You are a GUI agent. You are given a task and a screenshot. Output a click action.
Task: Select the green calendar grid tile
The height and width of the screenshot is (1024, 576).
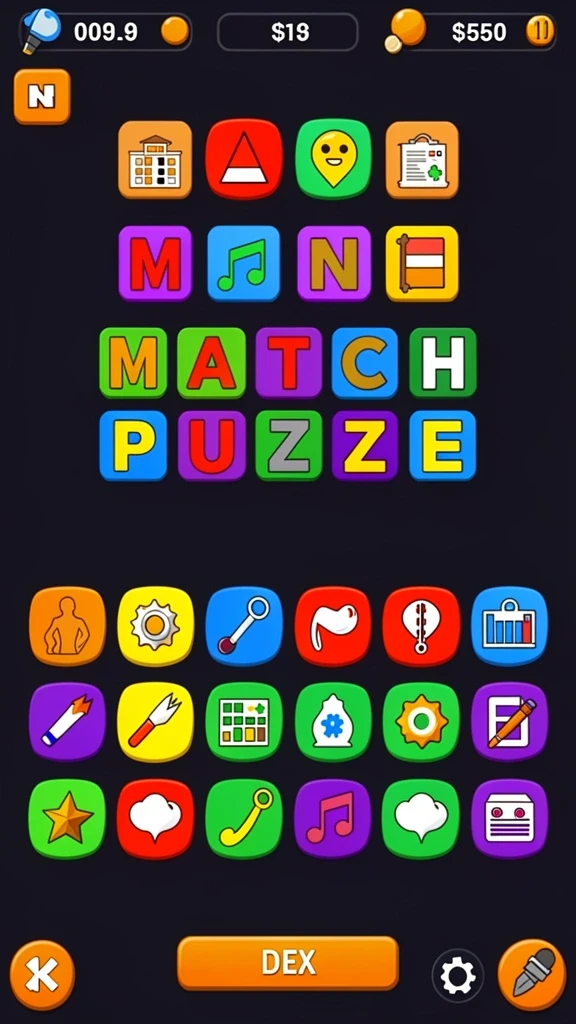point(244,722)
